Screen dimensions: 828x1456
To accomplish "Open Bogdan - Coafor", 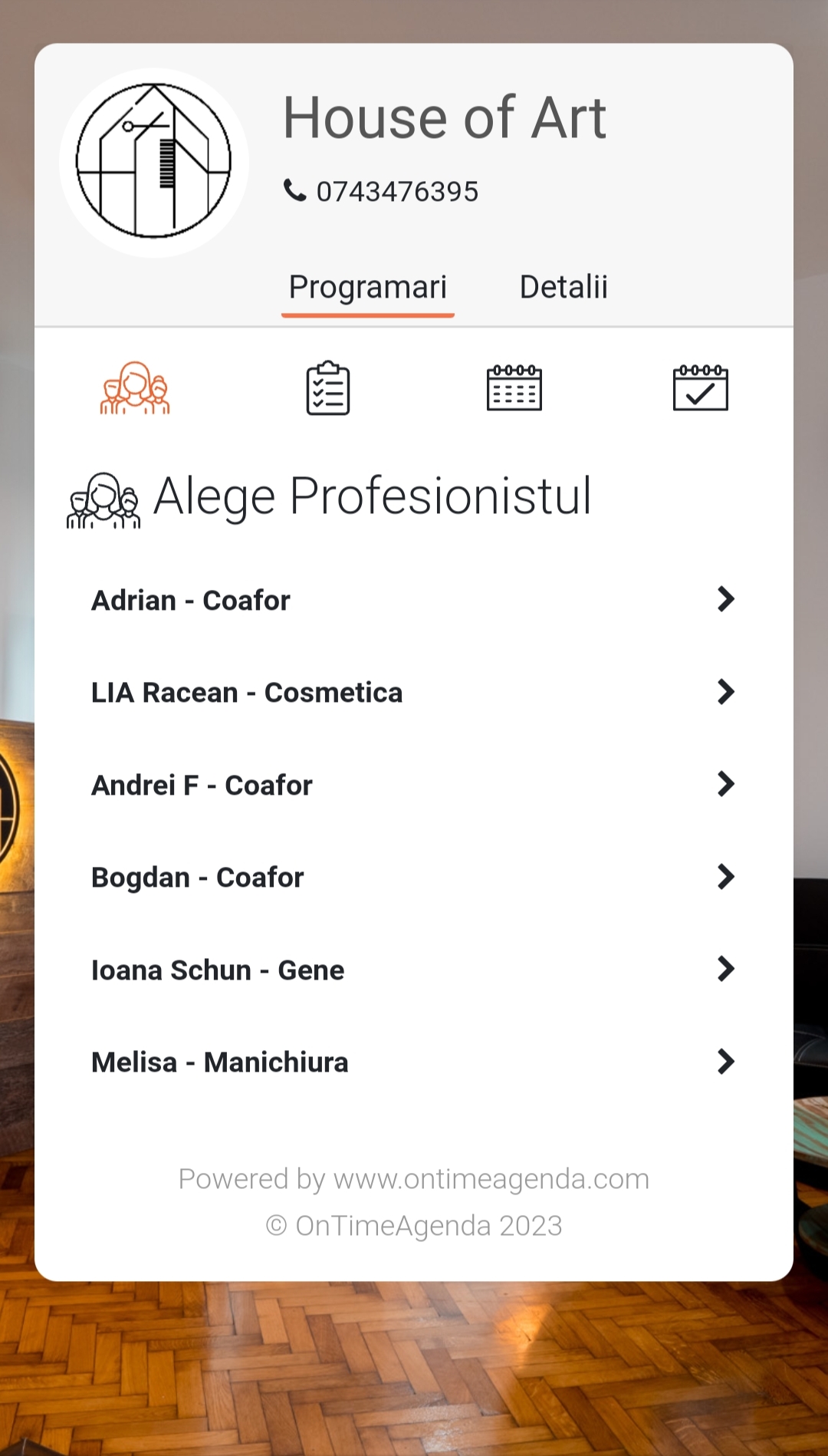I will point(414,877).
